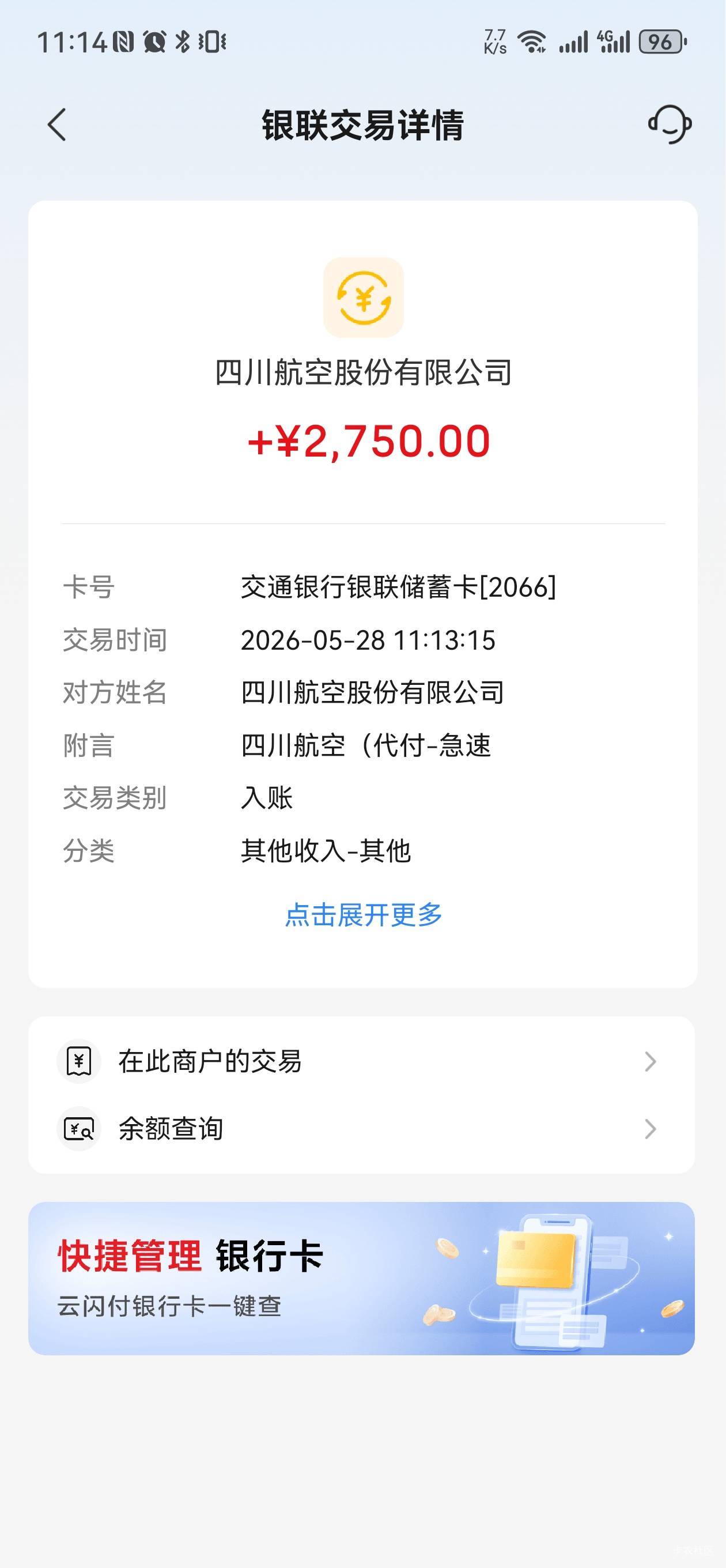Open customer service headset icon
This screenshot has width=726, height=1568.
point(670,124)
